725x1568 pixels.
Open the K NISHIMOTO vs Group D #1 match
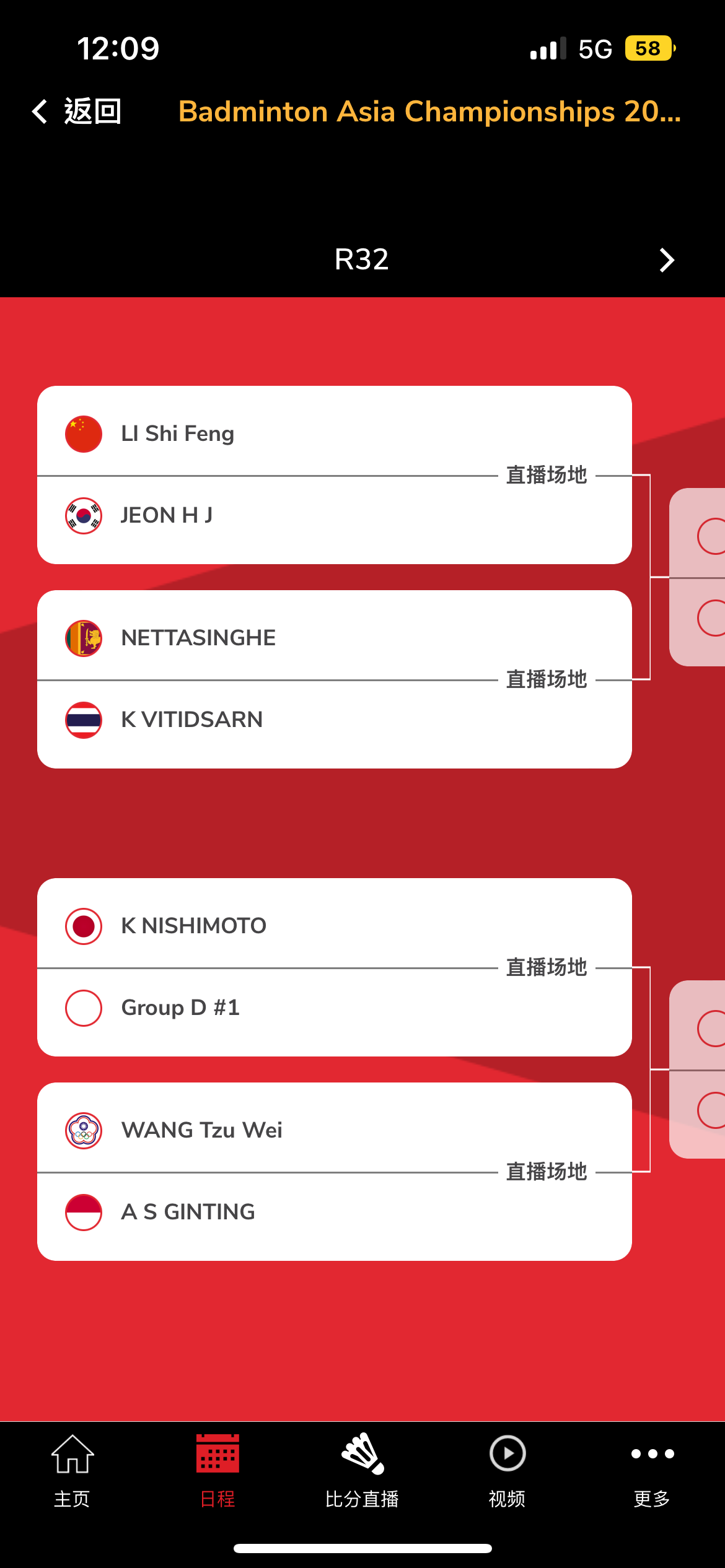(335, 967)
